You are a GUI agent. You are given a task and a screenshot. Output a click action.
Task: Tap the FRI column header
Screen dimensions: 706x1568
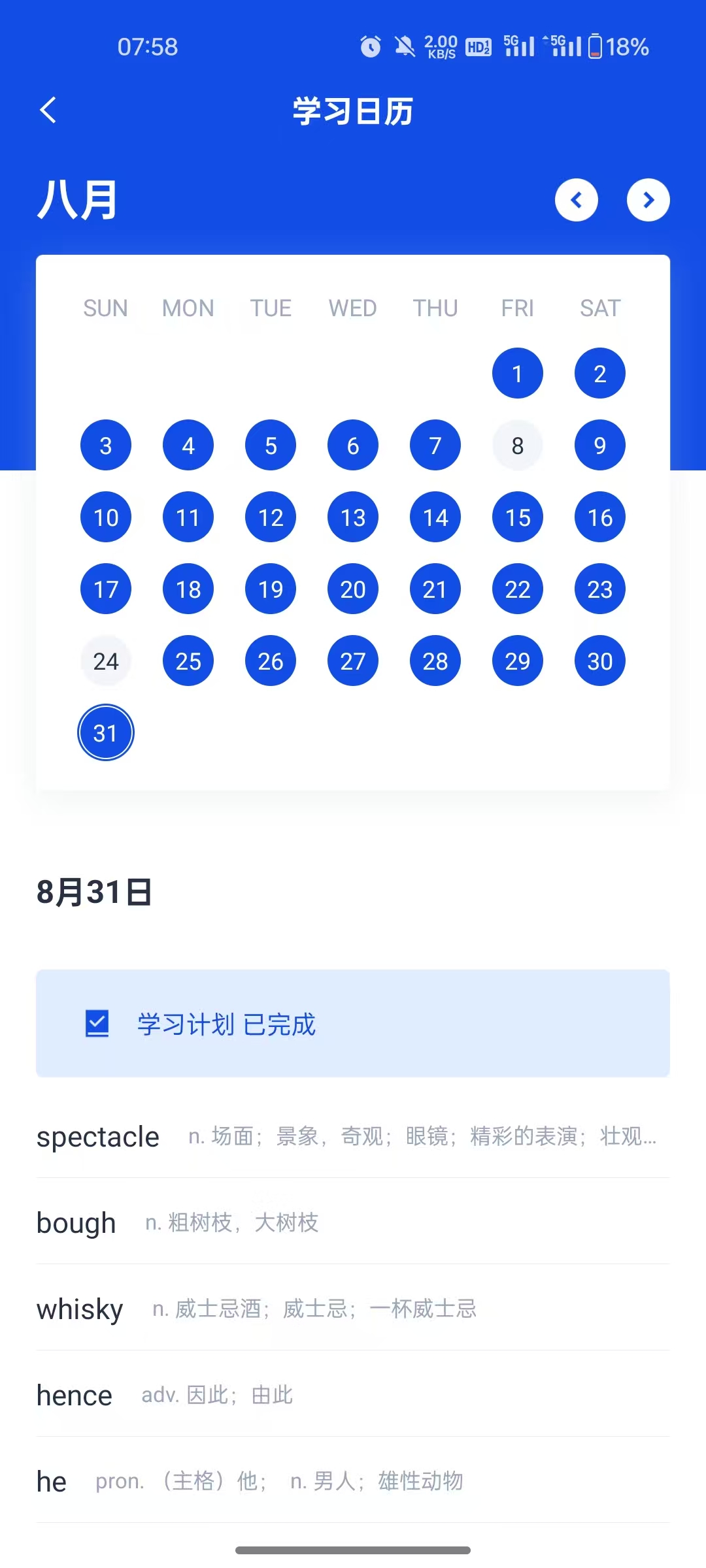click(x=517, y=308)
